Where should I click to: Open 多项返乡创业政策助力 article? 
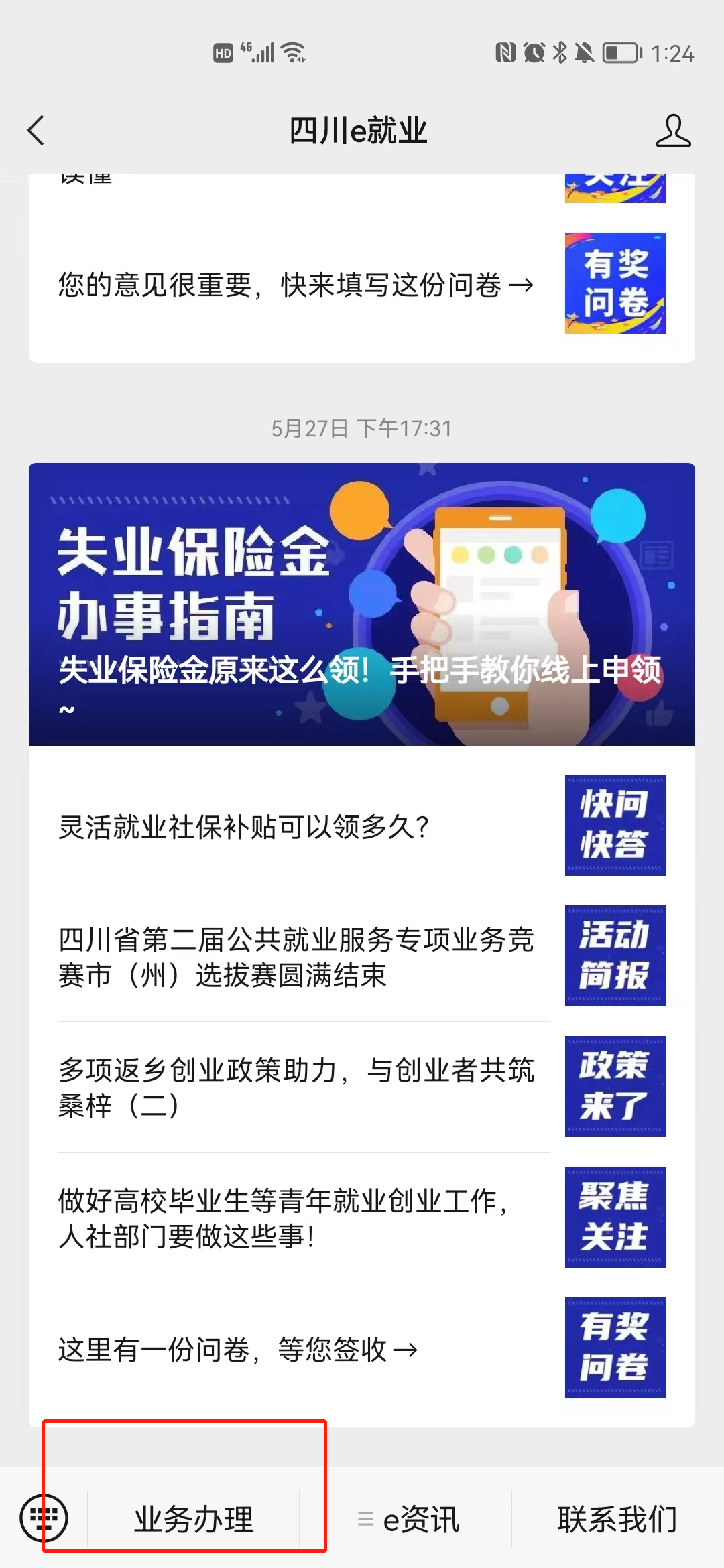[296, 1087]
